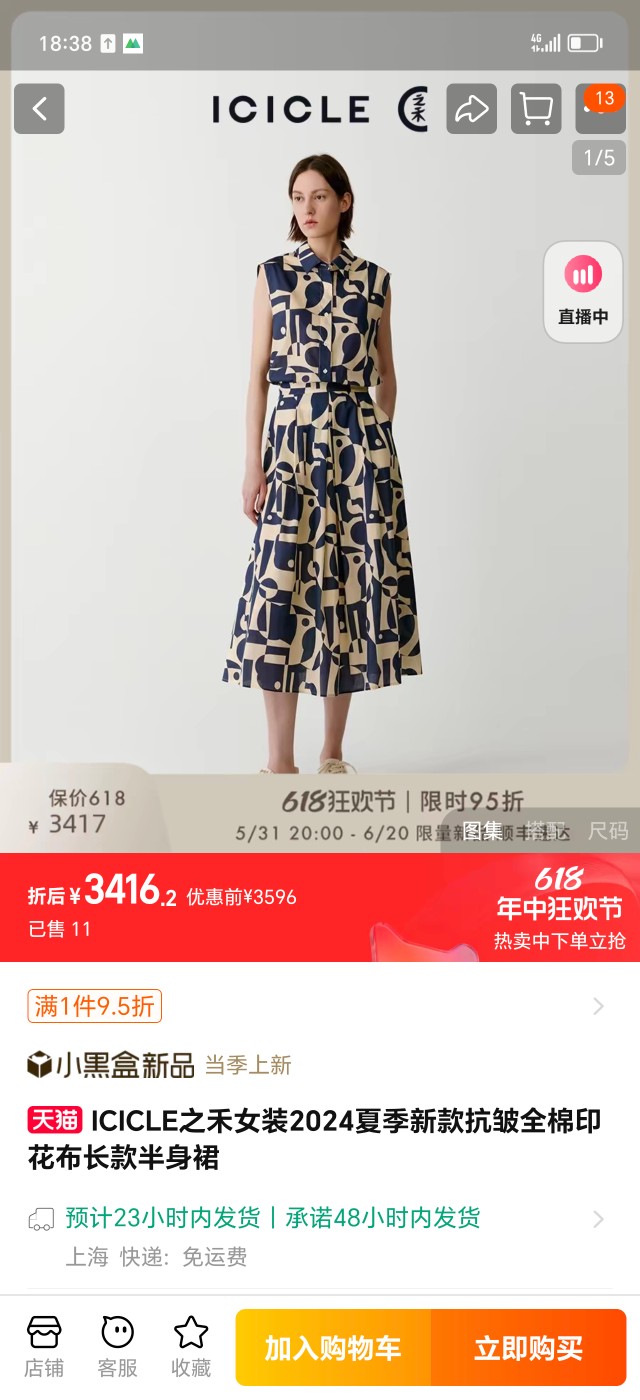View the product photo of the printed dress

(x=320, y=470)
